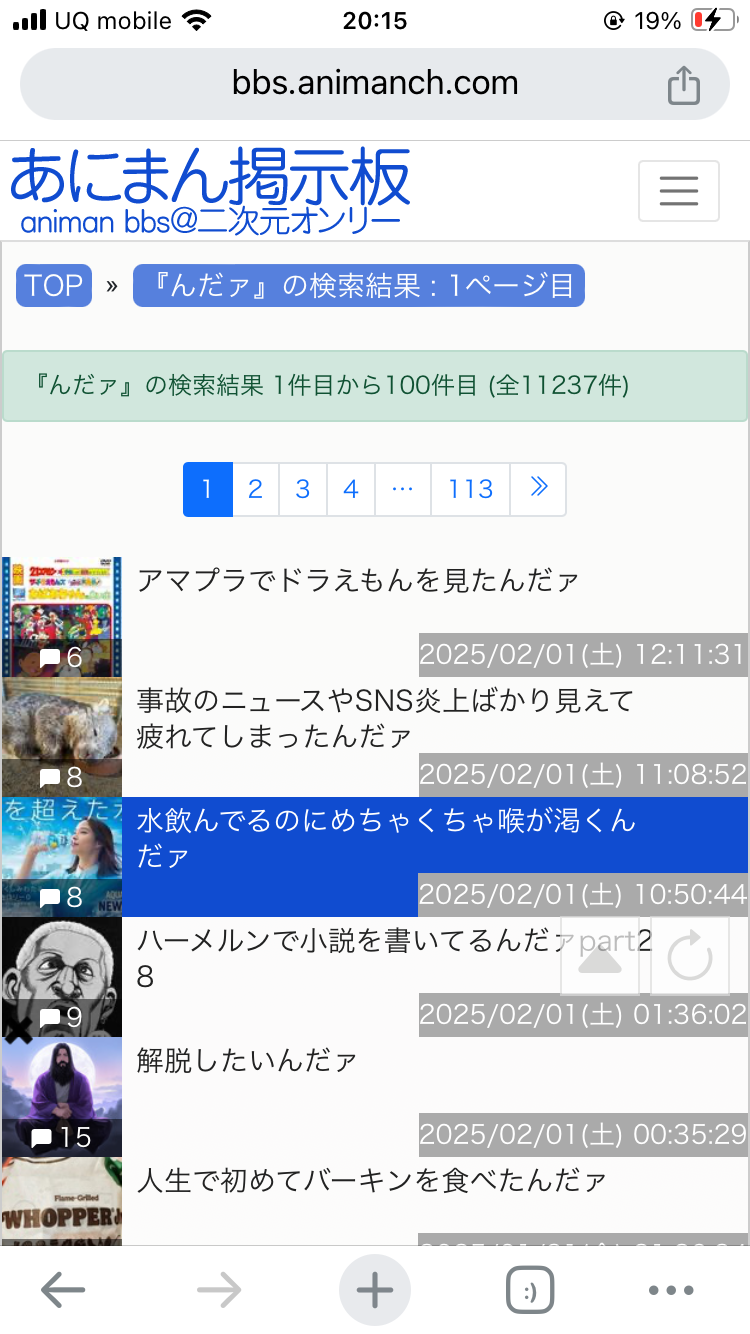The height and width of the screenshot is (1334, 750).
Task: Open thread ハーメルンで小説を書いてるんだァ
Action: tap(340, 958)
